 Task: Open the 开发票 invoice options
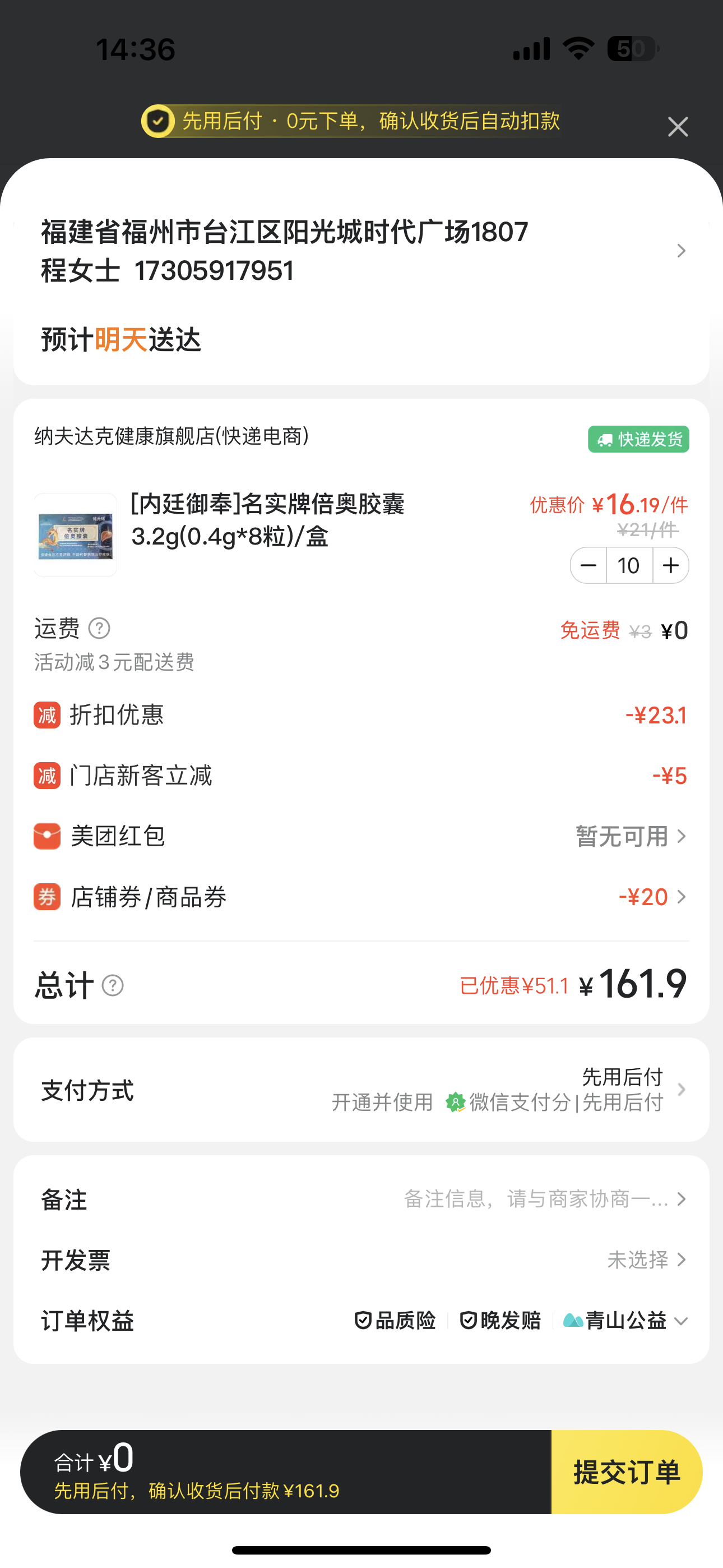[x=646, y=1260]
